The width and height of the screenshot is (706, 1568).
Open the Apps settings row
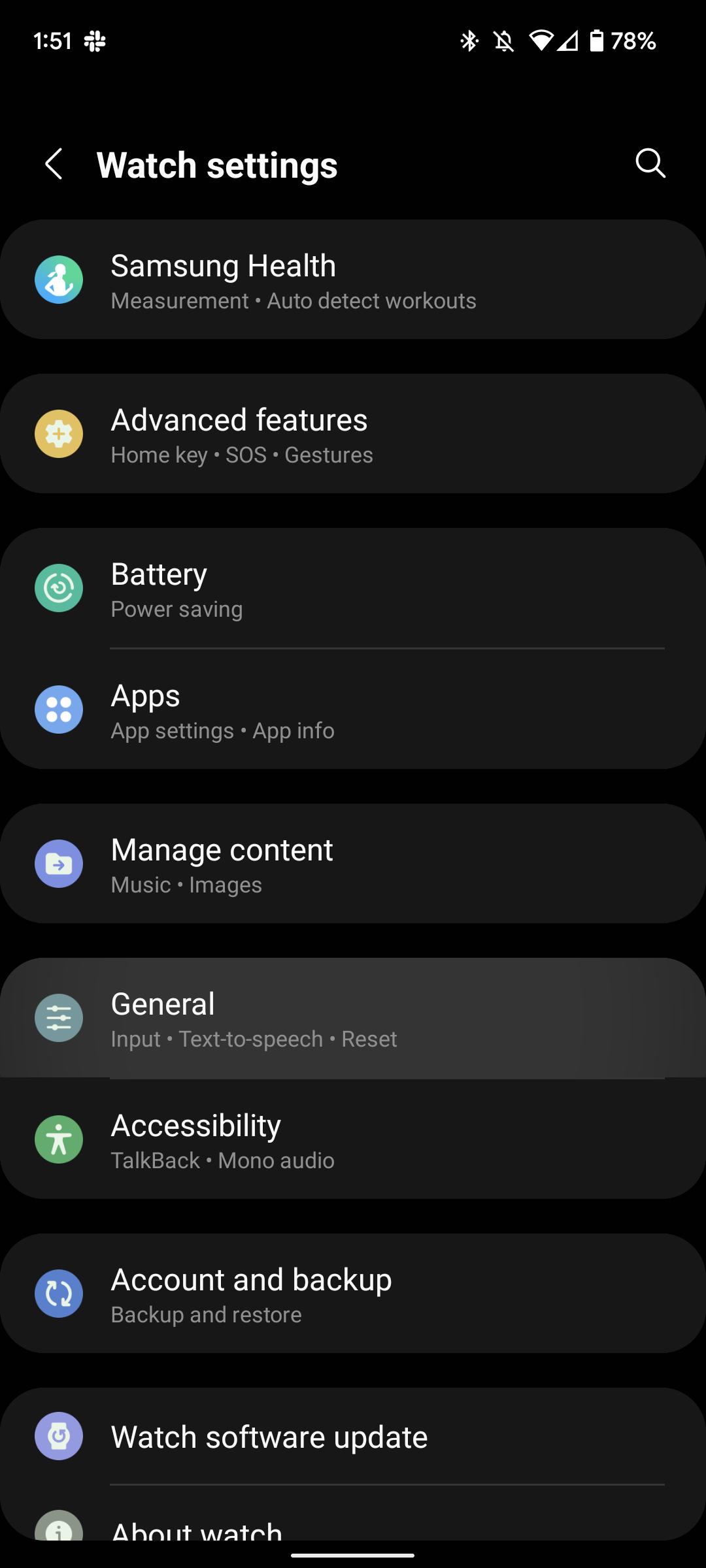point(353,709)
